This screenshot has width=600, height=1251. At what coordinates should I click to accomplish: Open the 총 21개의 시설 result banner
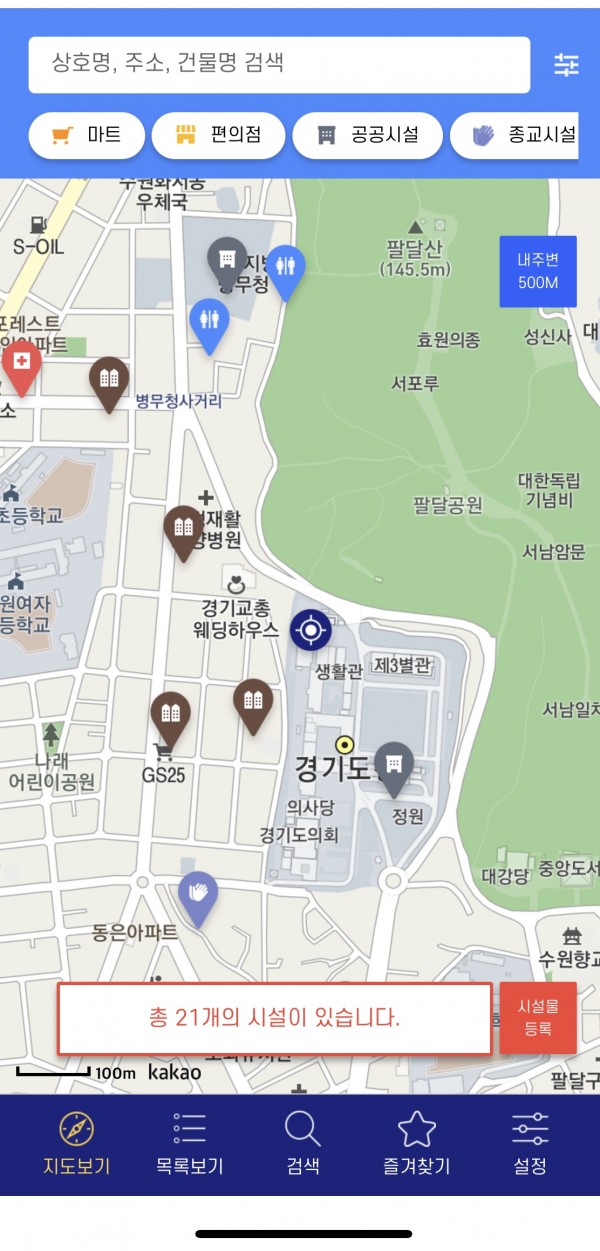[274, 1018]
